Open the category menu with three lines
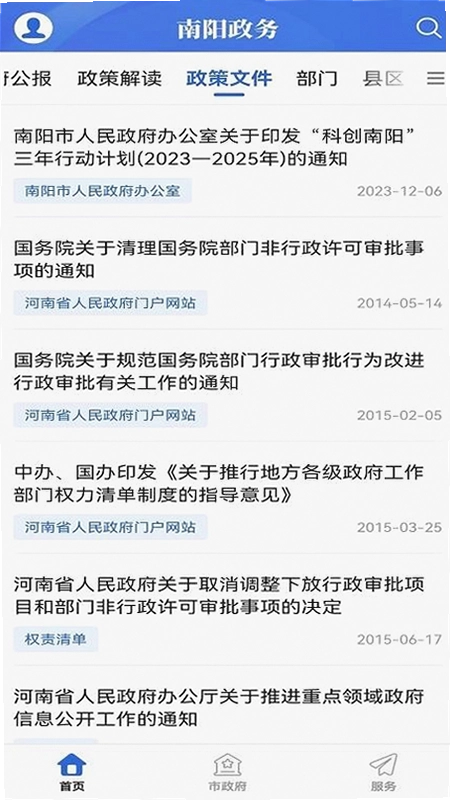Viewport: 450px width, 800px height. 435,78
